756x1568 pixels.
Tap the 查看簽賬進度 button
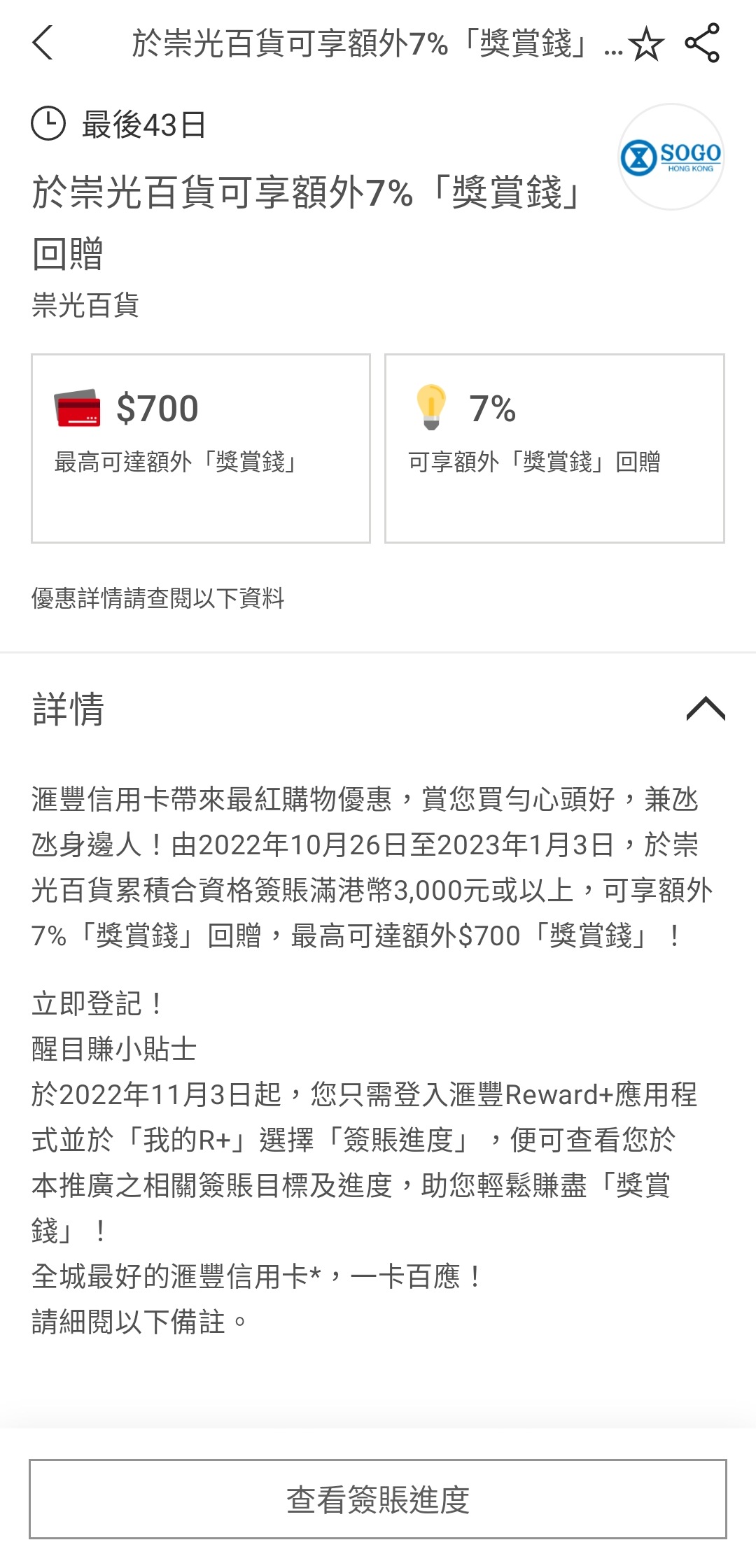378,1499
